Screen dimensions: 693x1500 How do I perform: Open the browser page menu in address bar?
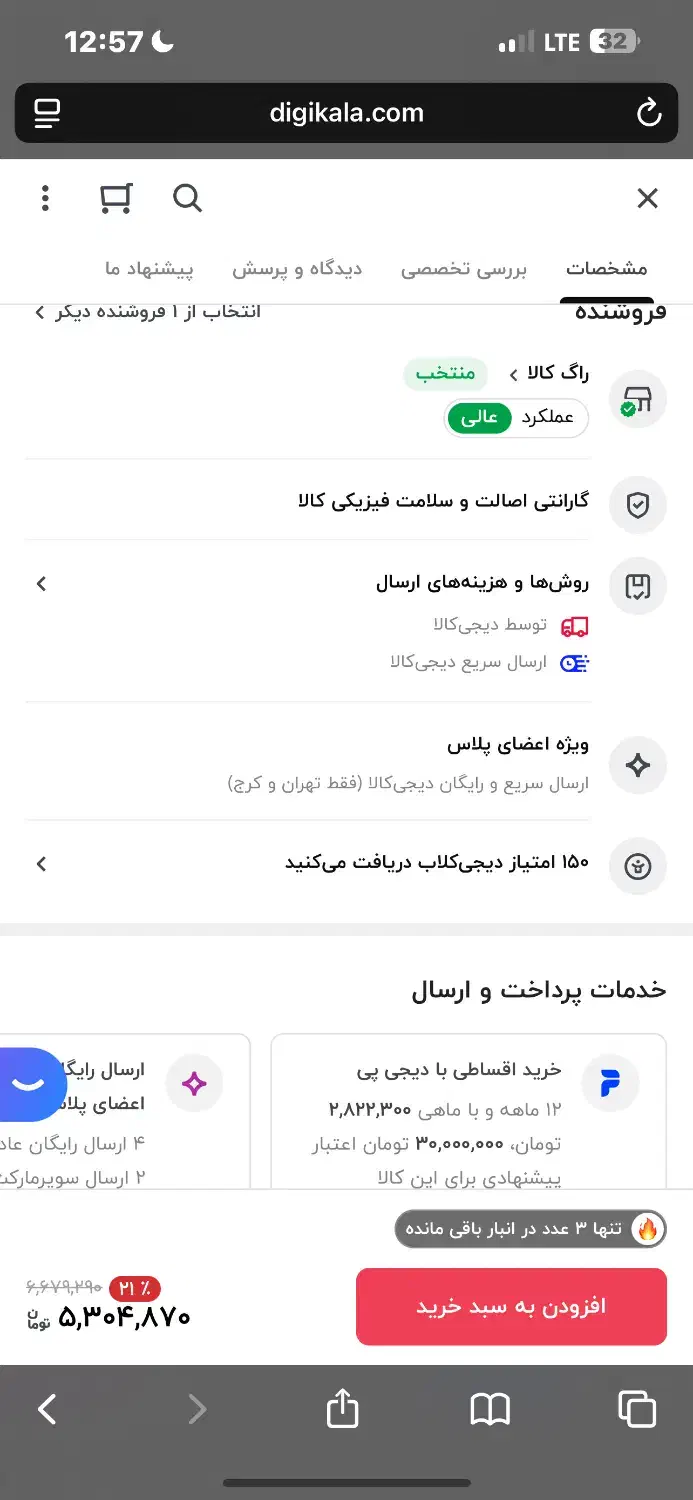click(x=47, y=113)
